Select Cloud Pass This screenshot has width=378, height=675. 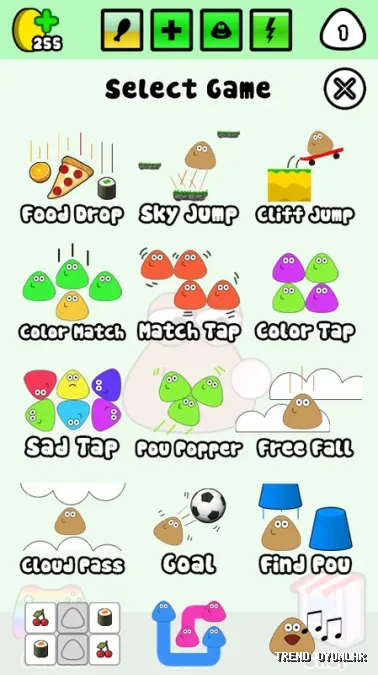coord(72,529)
